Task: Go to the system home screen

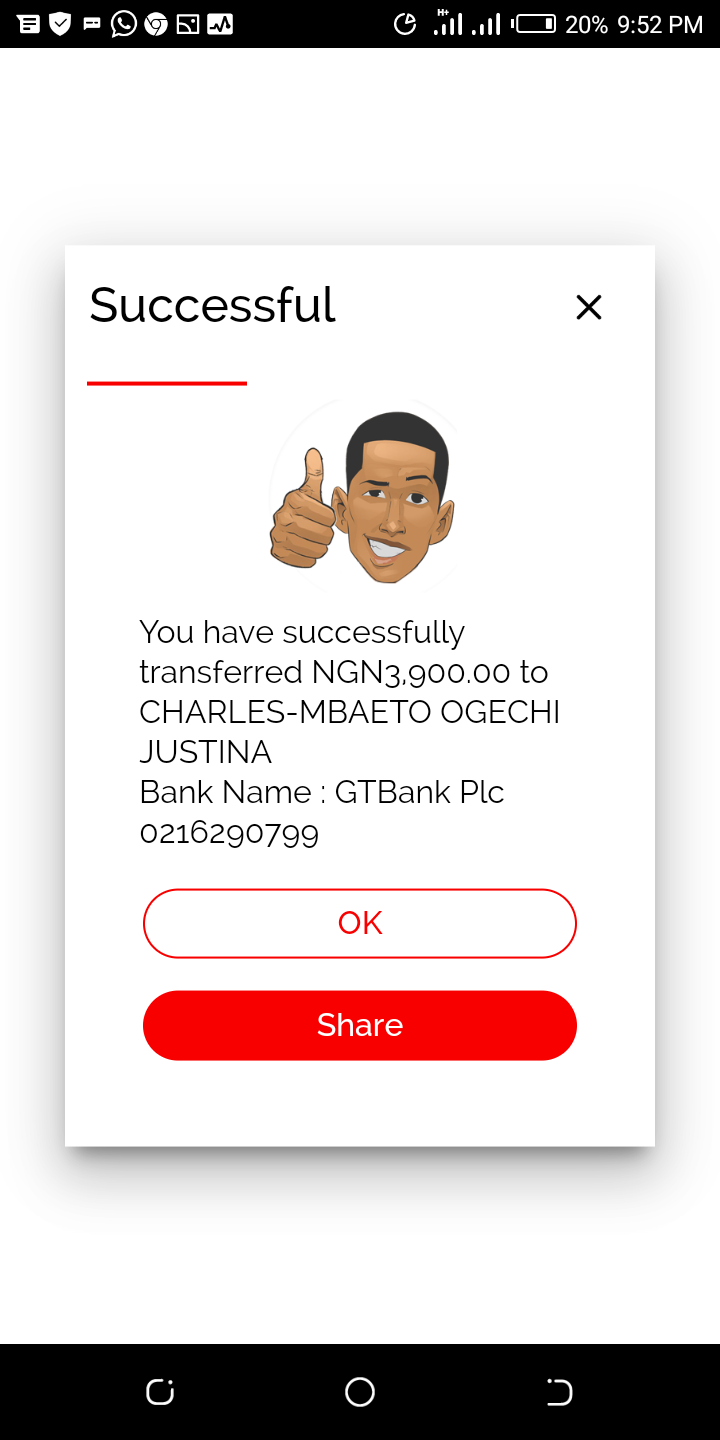Action: tap(360, 1391)
